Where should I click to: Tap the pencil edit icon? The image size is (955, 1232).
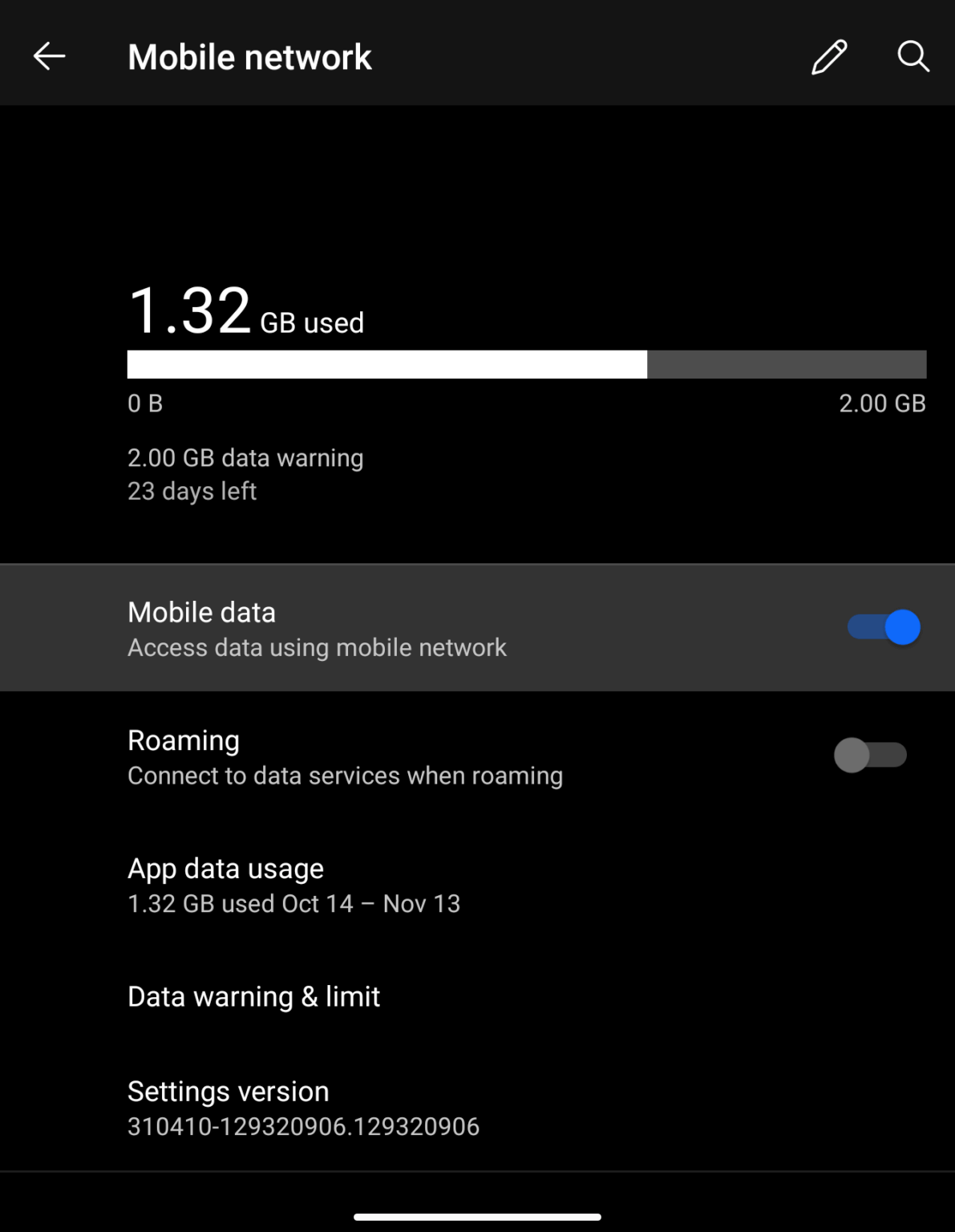click(x=829, y=57)
